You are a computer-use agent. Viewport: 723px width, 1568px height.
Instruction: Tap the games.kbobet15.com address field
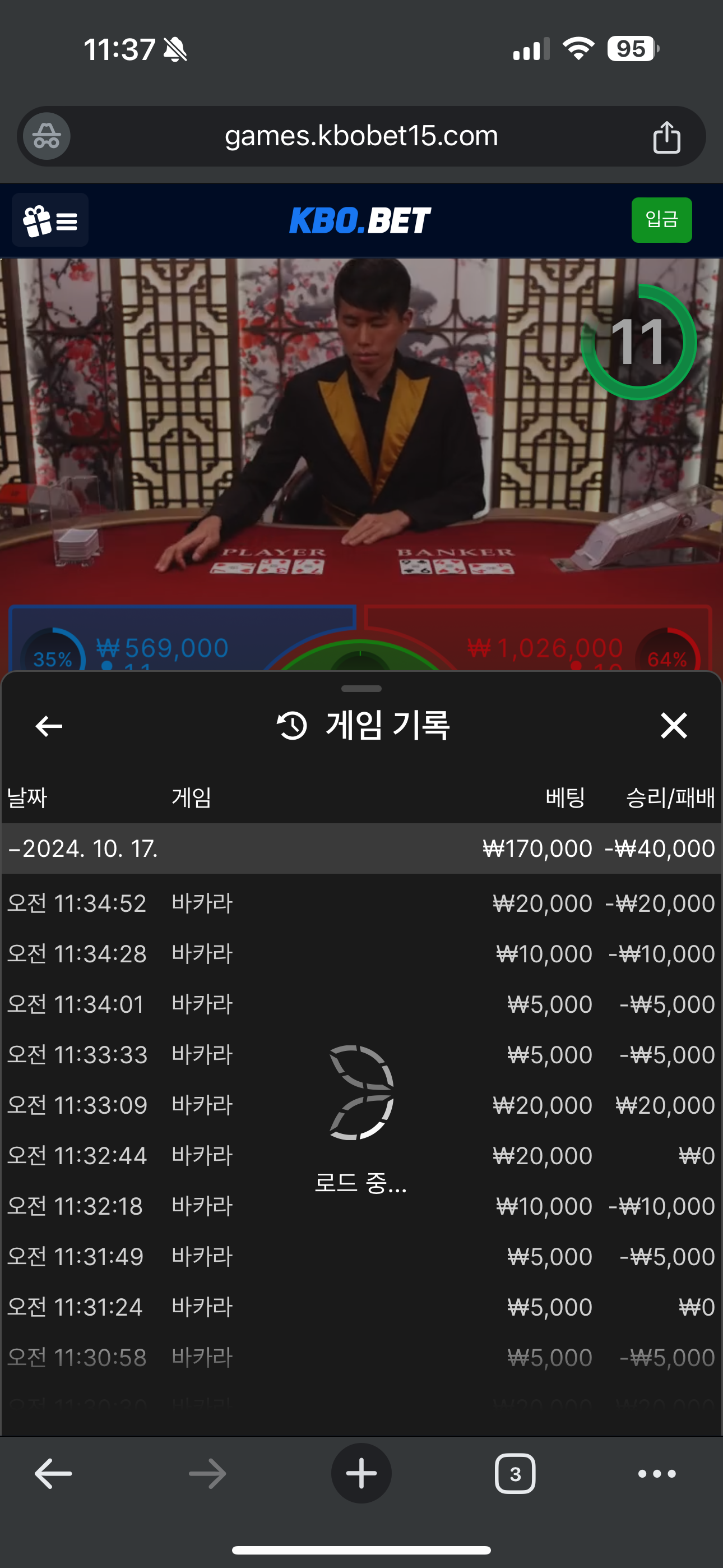[x=361, y=136]
